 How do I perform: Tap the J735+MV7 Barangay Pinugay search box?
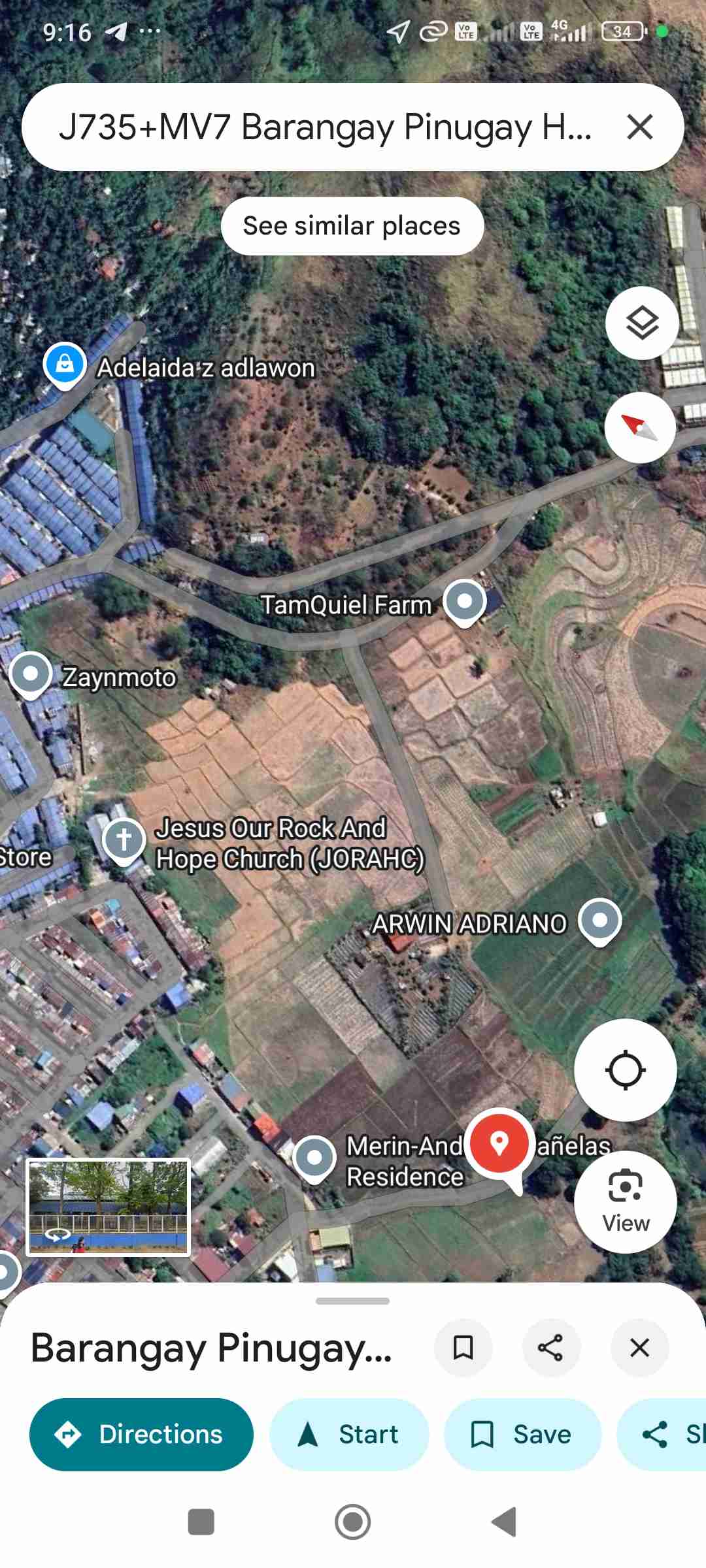pyautogui.click(x=325, y=127)
